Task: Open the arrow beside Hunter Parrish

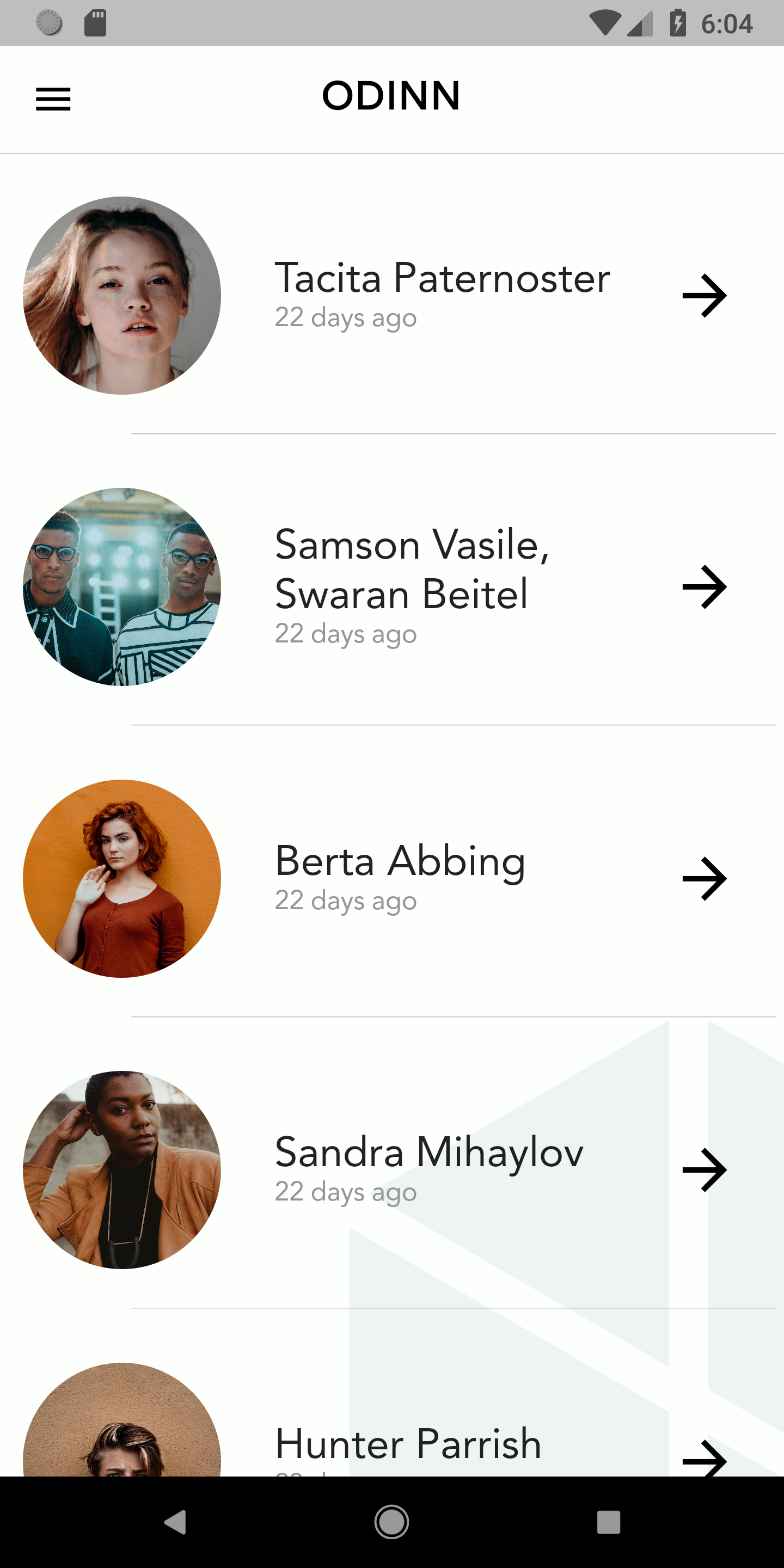Action: [x=705, y=1457]
